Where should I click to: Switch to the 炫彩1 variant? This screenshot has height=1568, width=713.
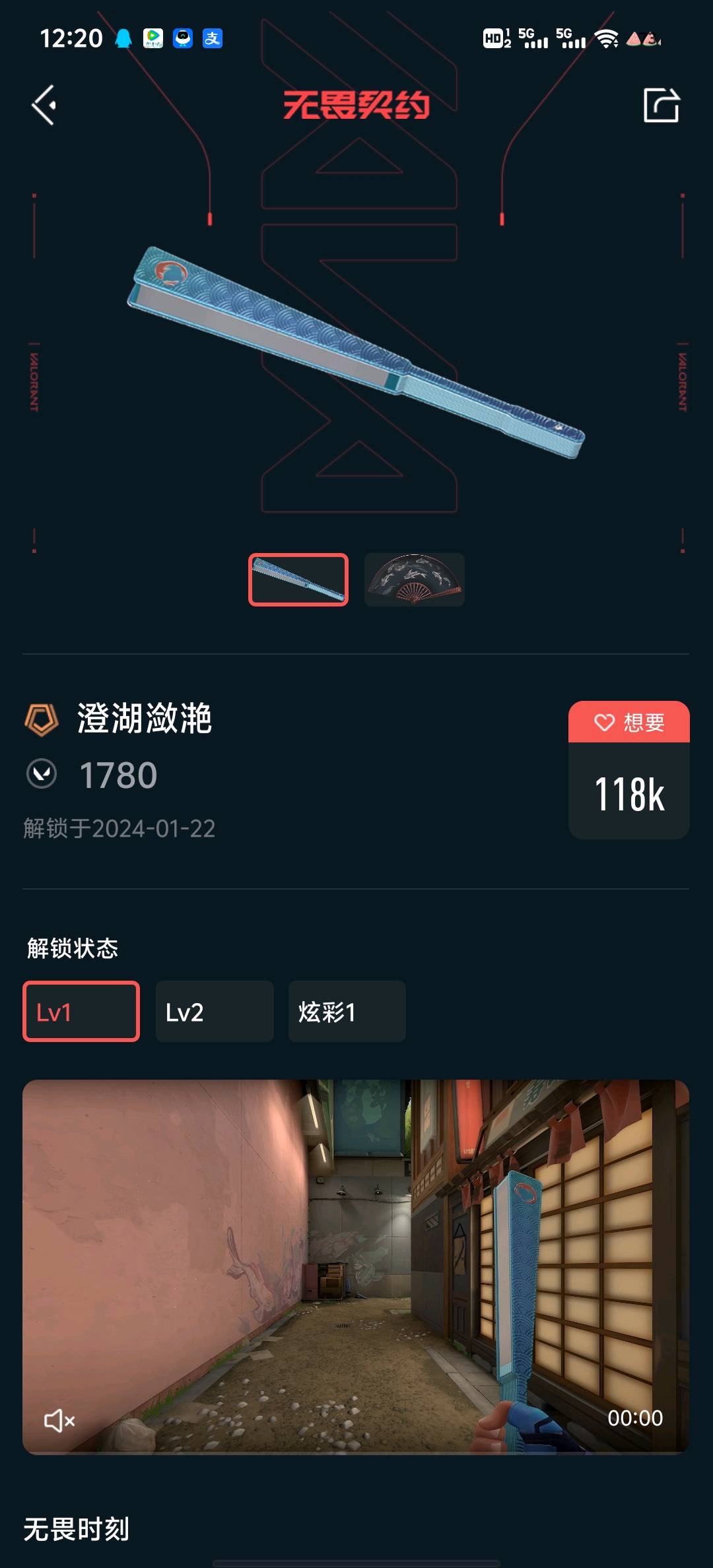point(347,1011)
